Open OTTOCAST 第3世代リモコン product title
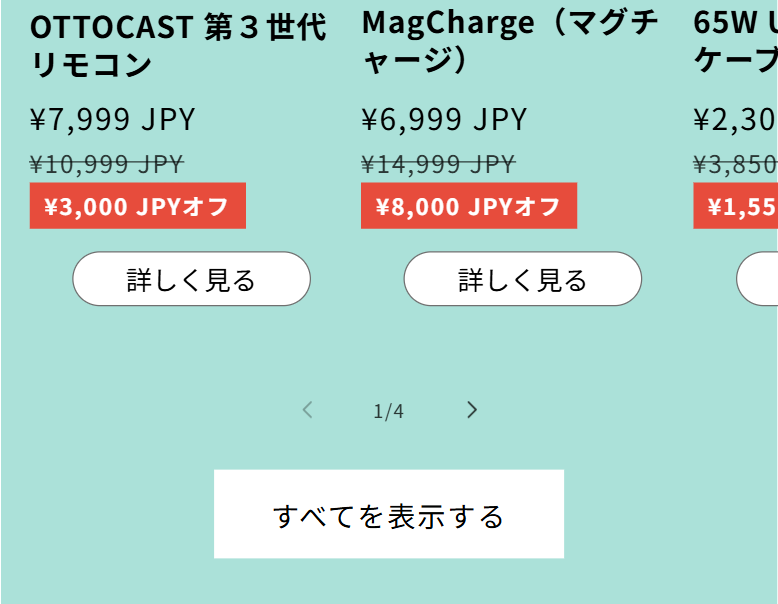This screenshot has height=604, width=778. [179, 46]
